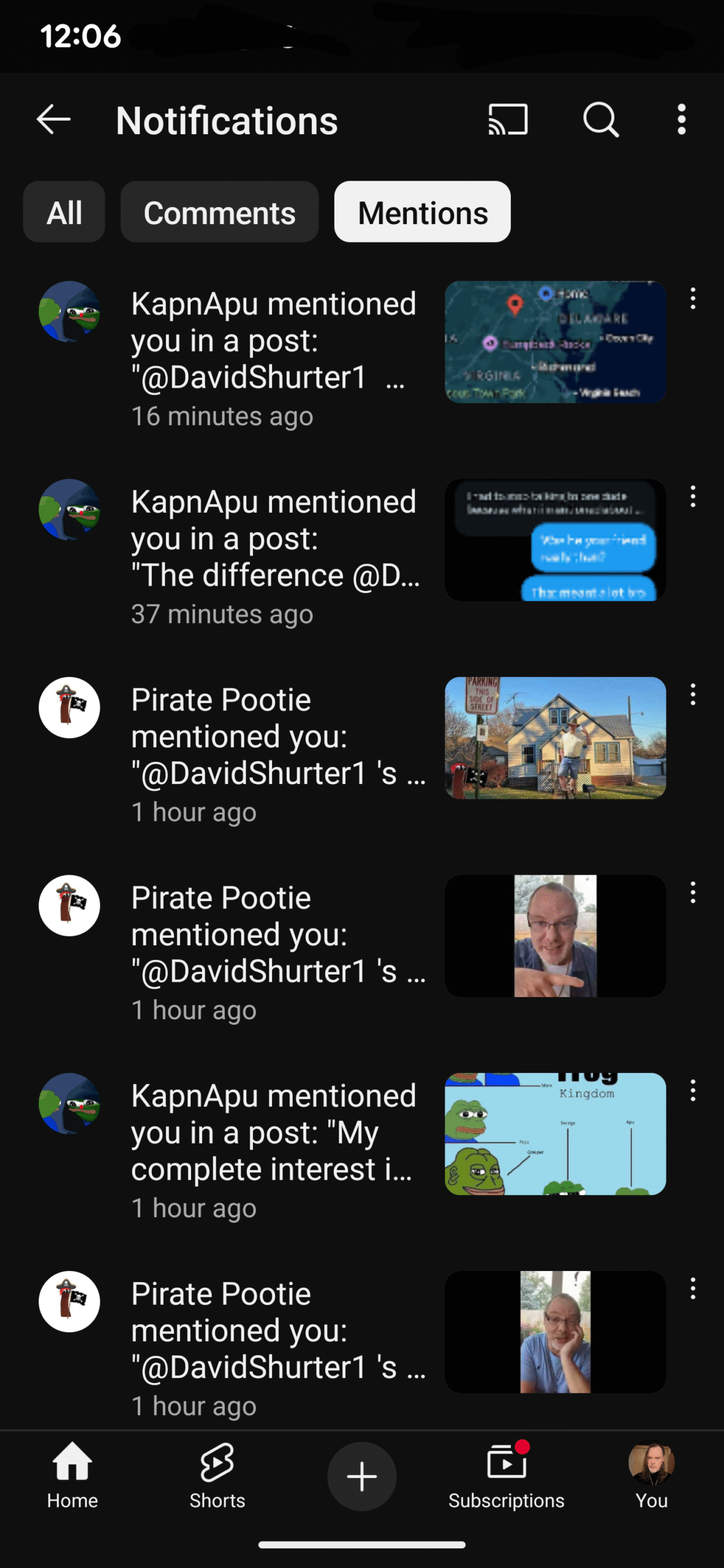Tap the plus create button
This screenshot has width=724, height=1568.
pos(362,1476)
